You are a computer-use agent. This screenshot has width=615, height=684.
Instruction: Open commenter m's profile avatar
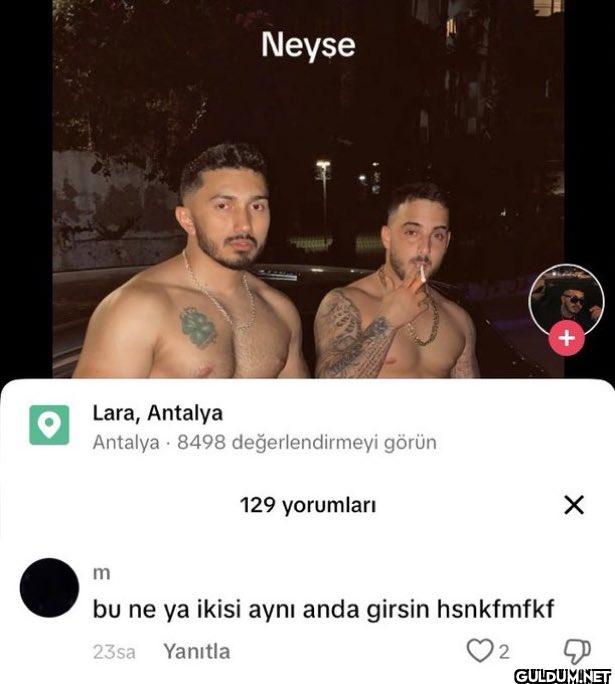point(49,588)
